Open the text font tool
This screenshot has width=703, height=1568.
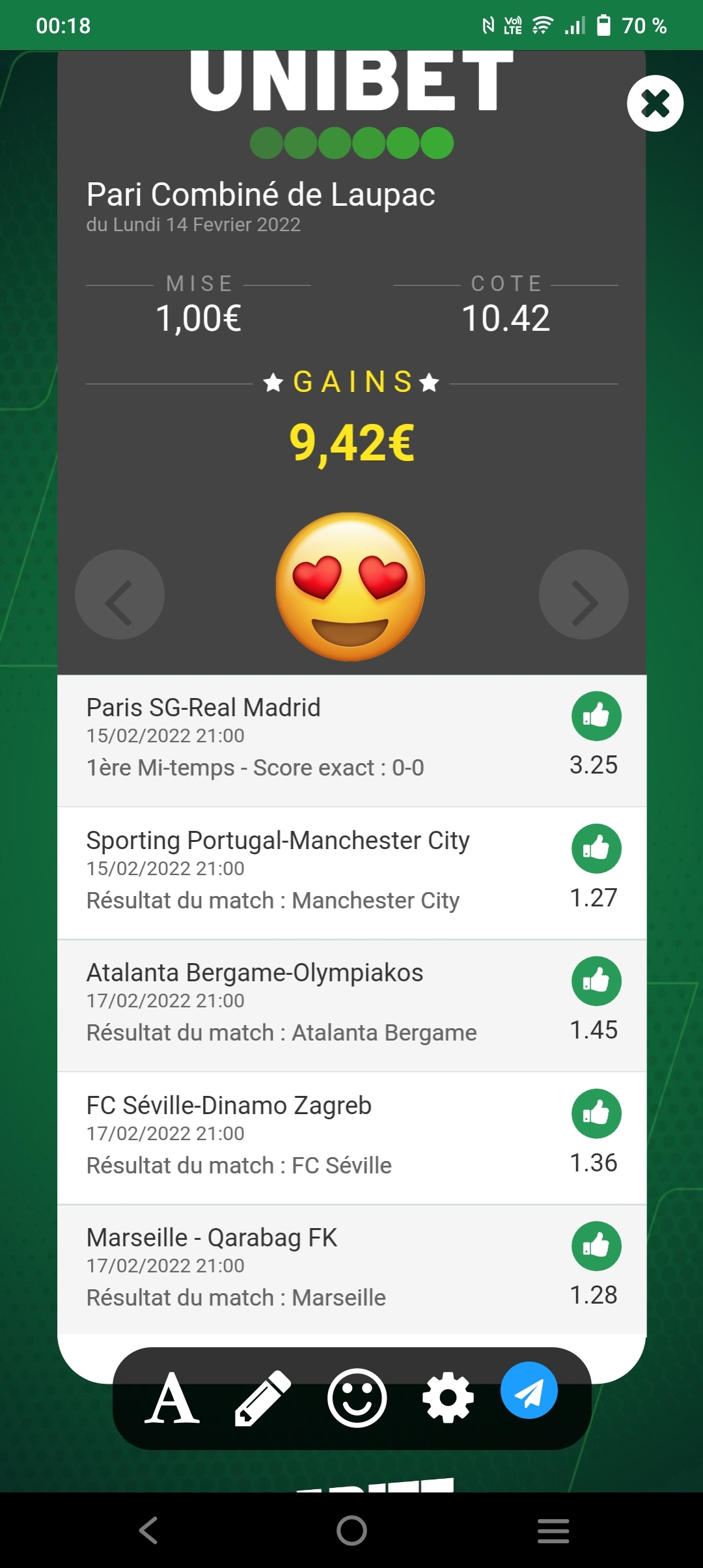click(172, 1398)
